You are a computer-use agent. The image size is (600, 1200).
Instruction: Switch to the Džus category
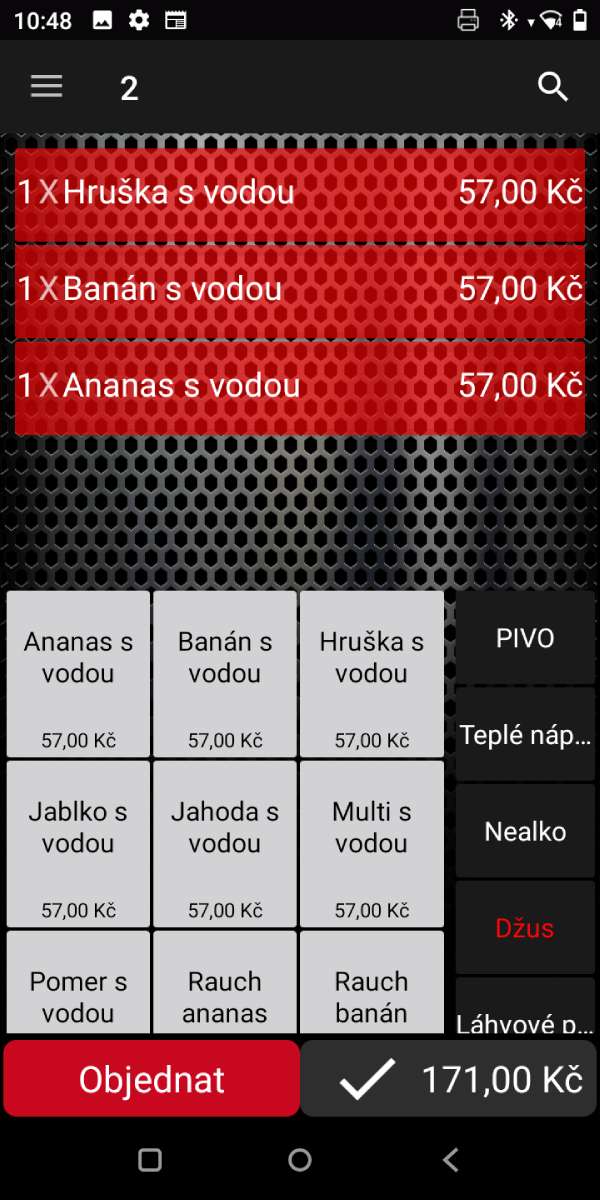[525, 928]
